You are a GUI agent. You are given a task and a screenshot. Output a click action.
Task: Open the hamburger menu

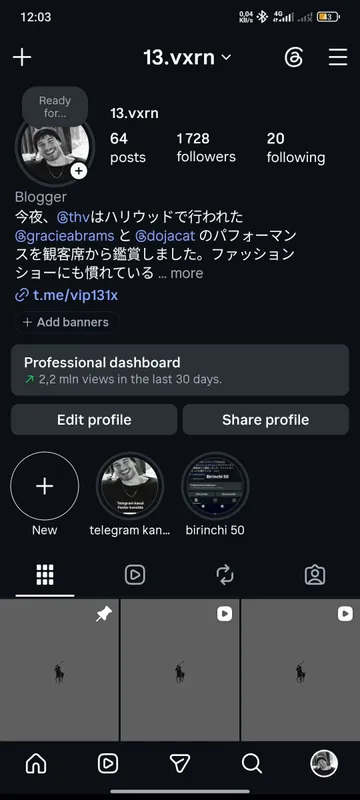(x=338, y=58)
